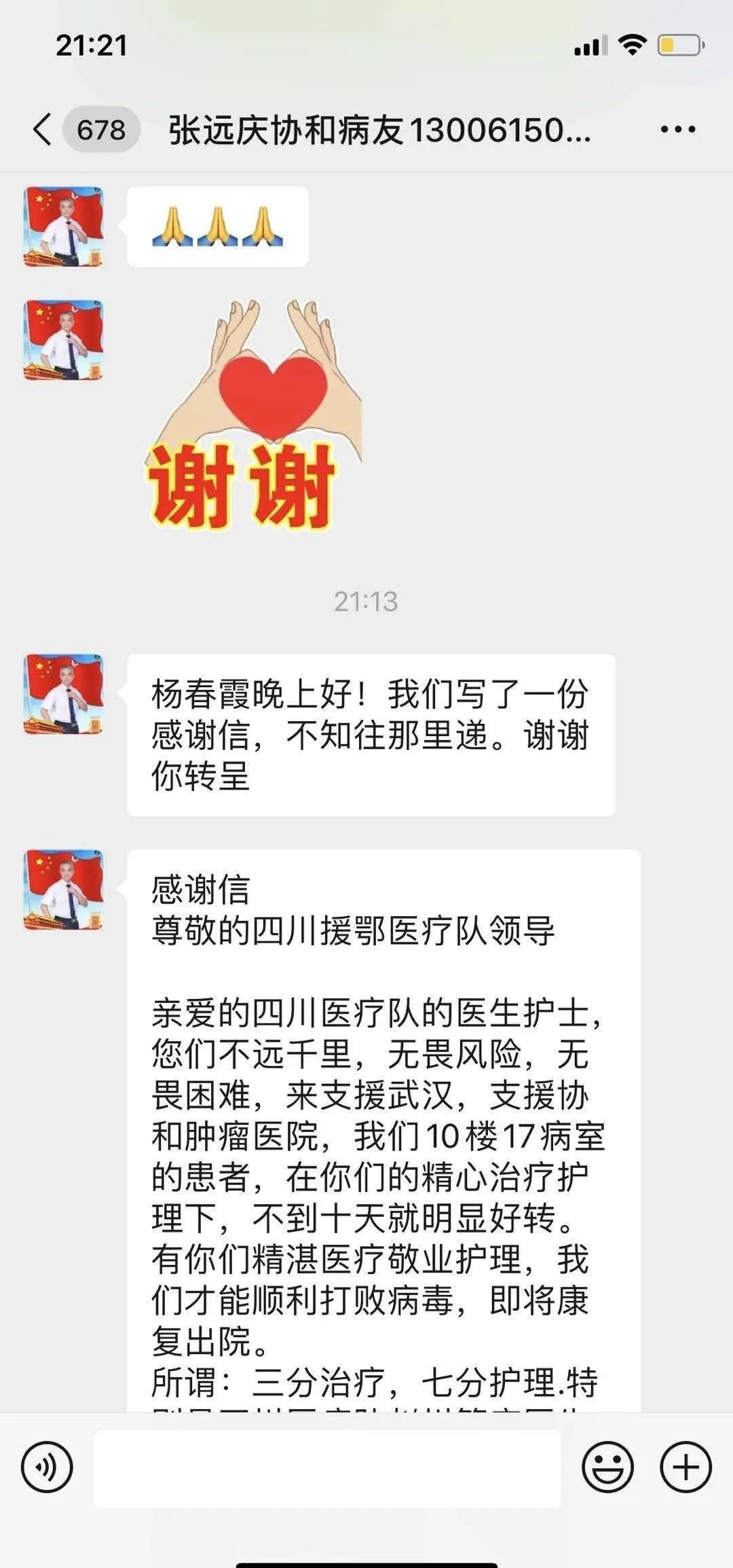Open the plus attachment menu
Screen dimensions: 733x1568
point(685,1467)
